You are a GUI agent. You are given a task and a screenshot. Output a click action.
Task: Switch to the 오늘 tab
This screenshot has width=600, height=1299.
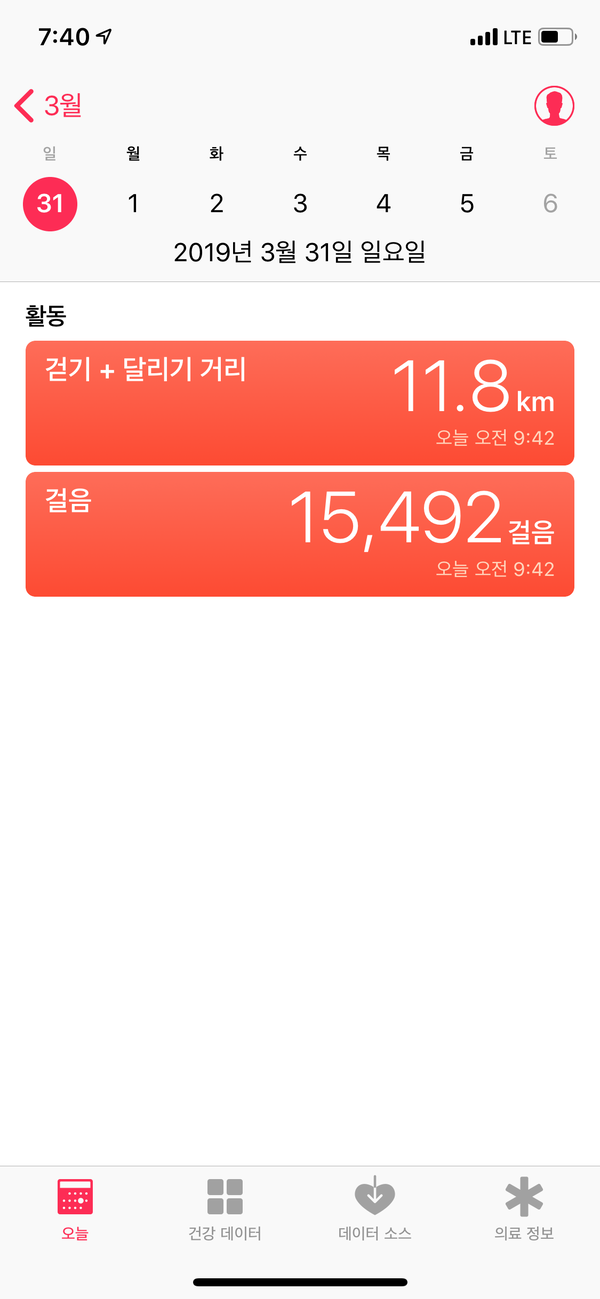pos(75,1210)
